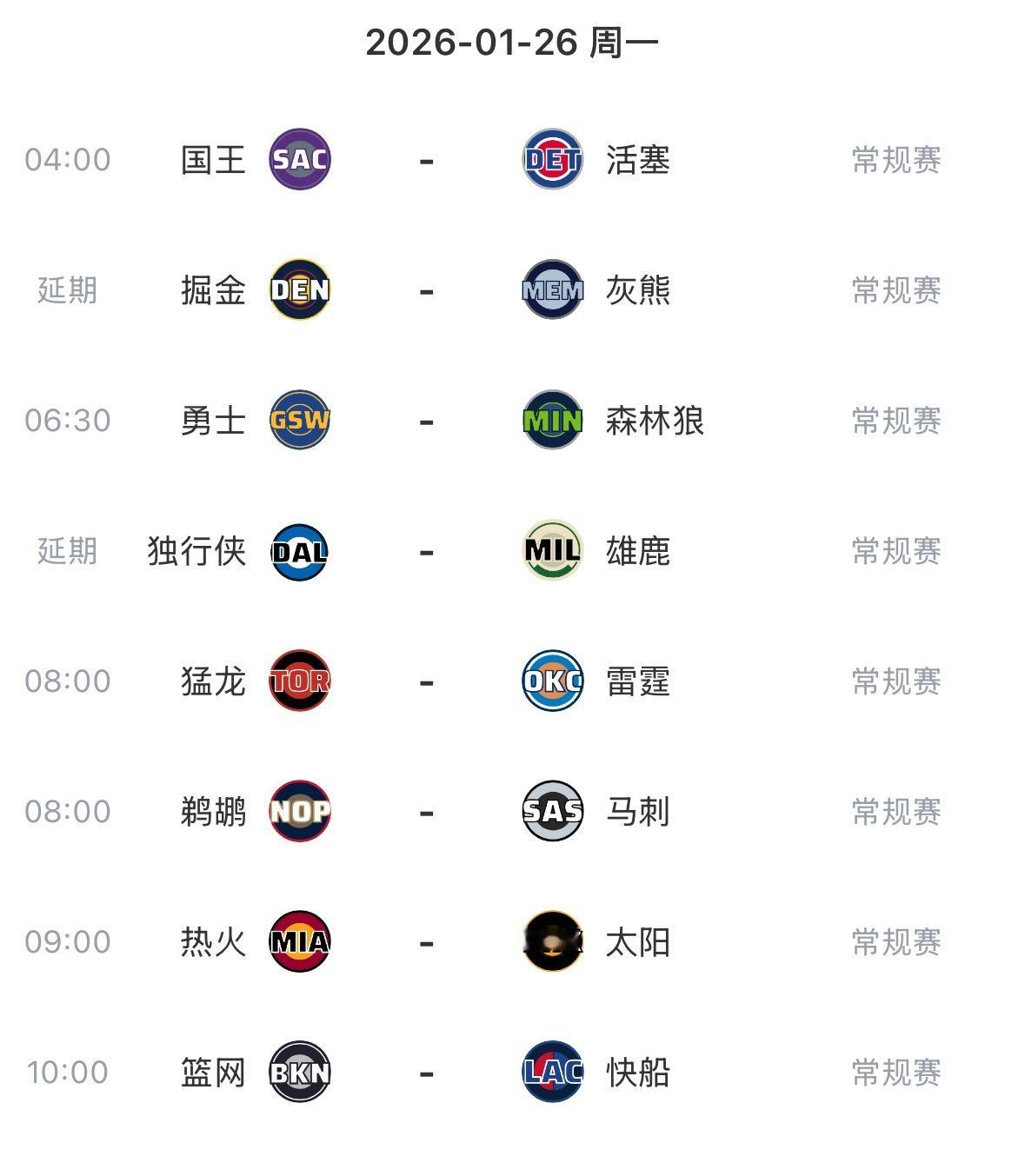Click the date header 2026-01-26 周一
1025x1176 pixels.
point(512,42)
